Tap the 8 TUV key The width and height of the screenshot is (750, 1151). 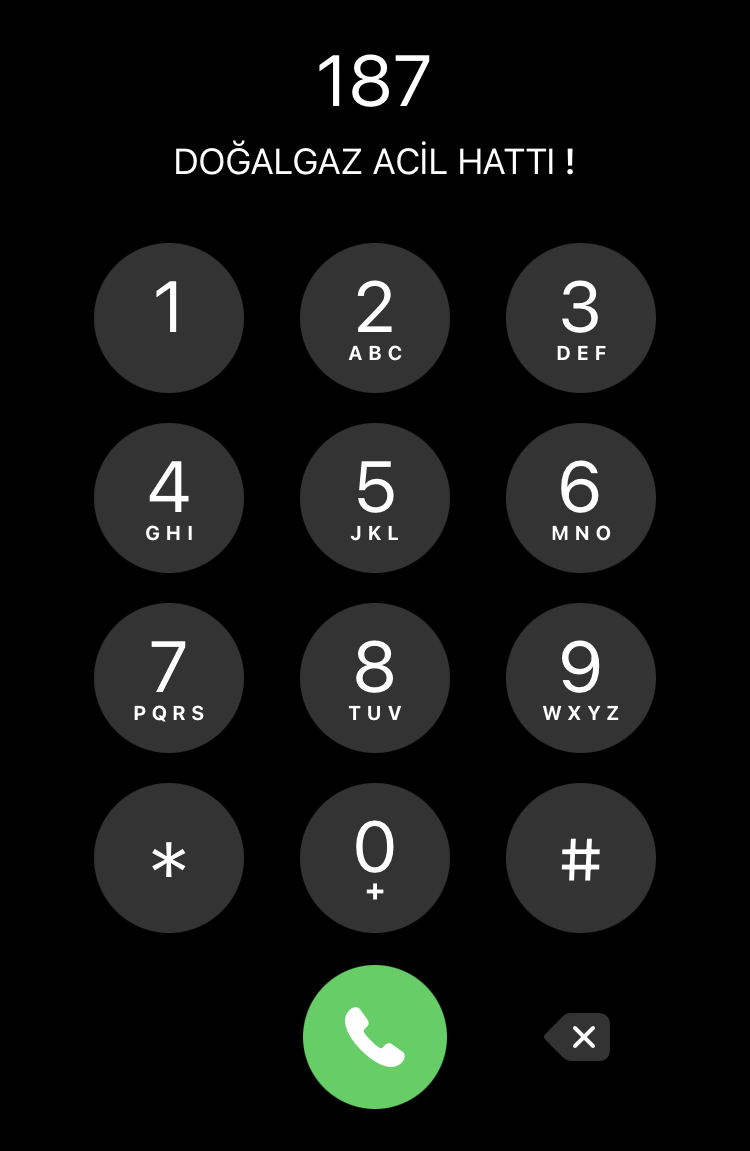375,678
